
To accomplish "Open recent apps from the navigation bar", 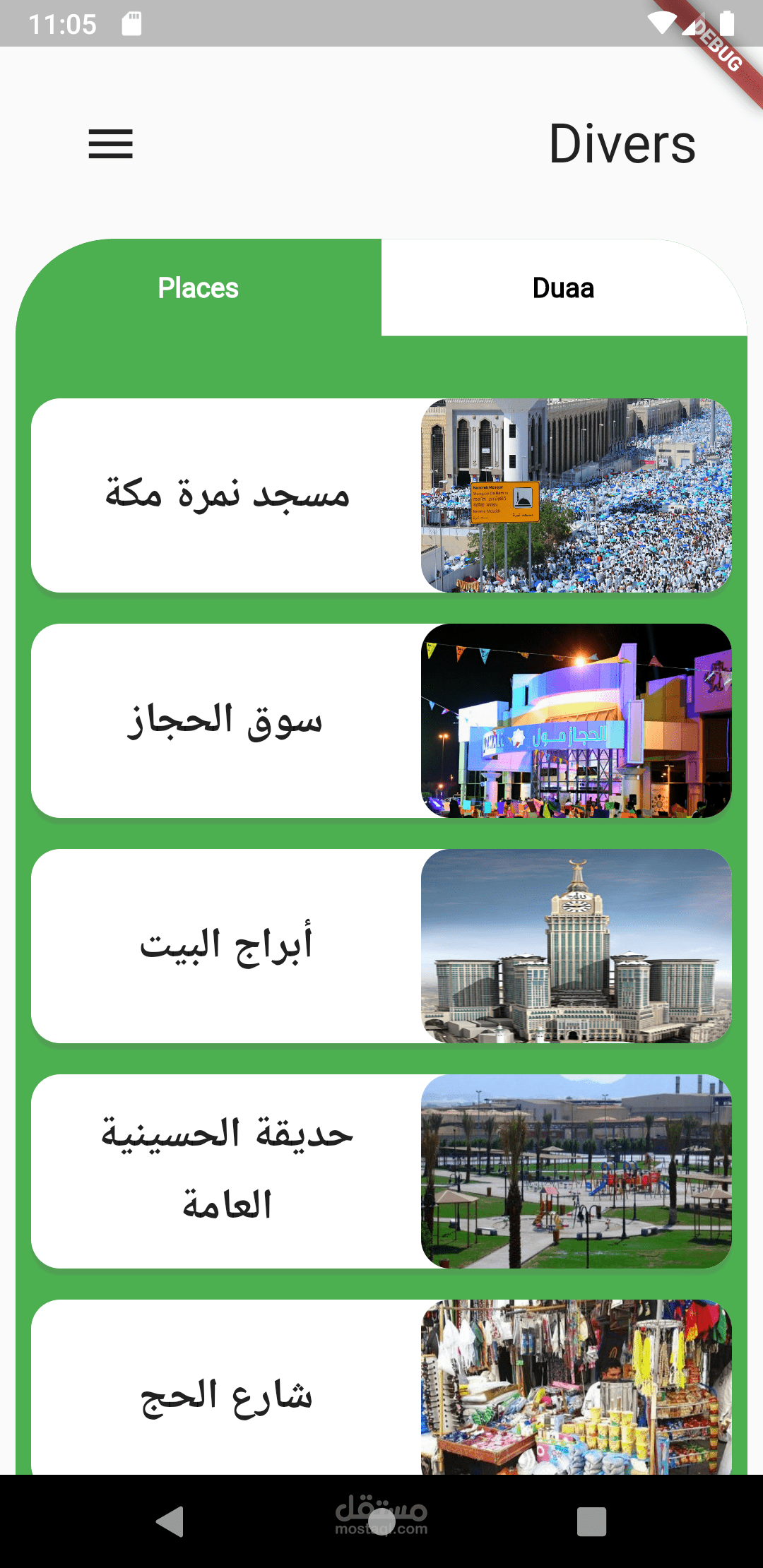I will pyautogui.click(x=591, y=1521).
